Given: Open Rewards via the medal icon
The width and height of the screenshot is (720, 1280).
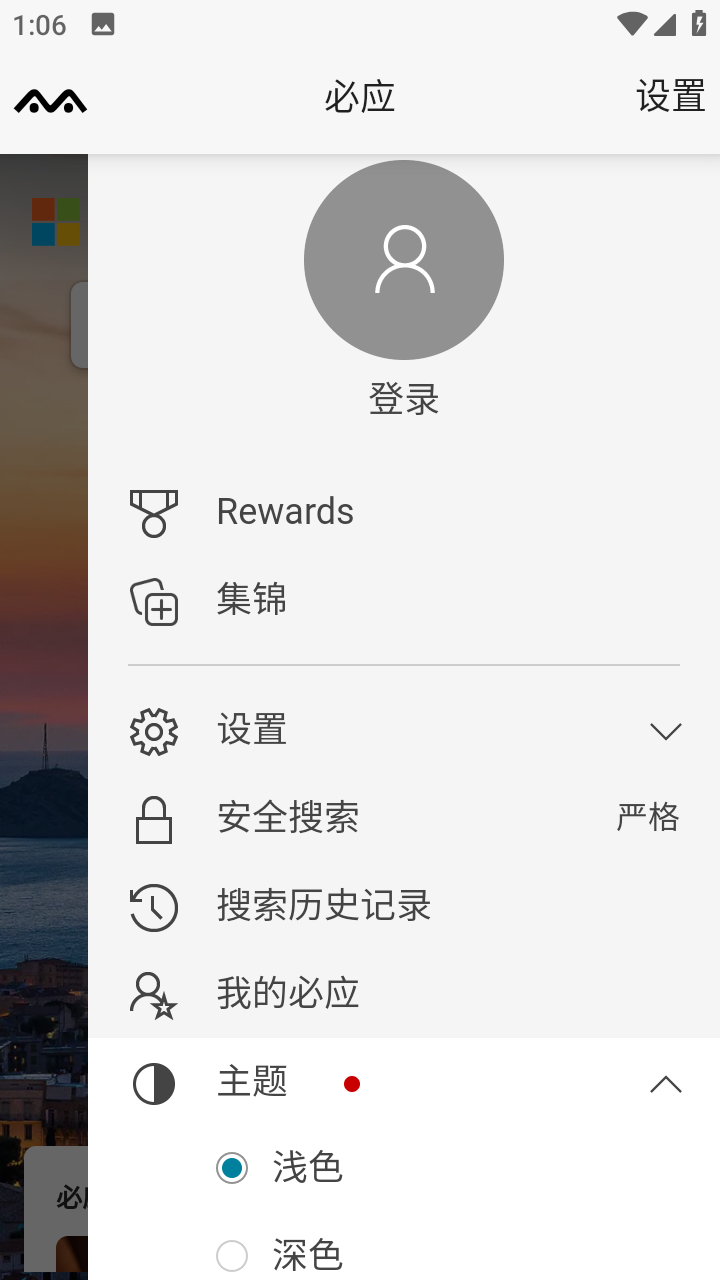Looking at the screenshot, I should tap(154, 512).
